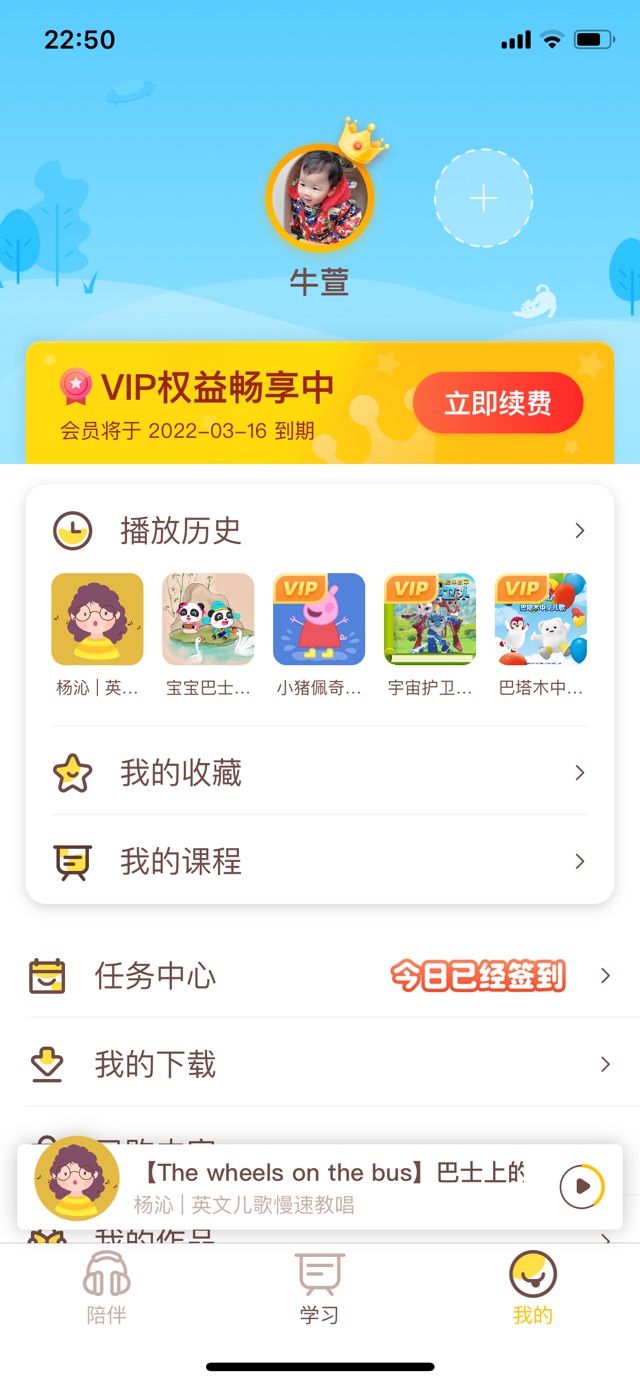This screenshot has width=640, height=1385.
Task: Open the mini player track details
Action: pos(330,1187)
